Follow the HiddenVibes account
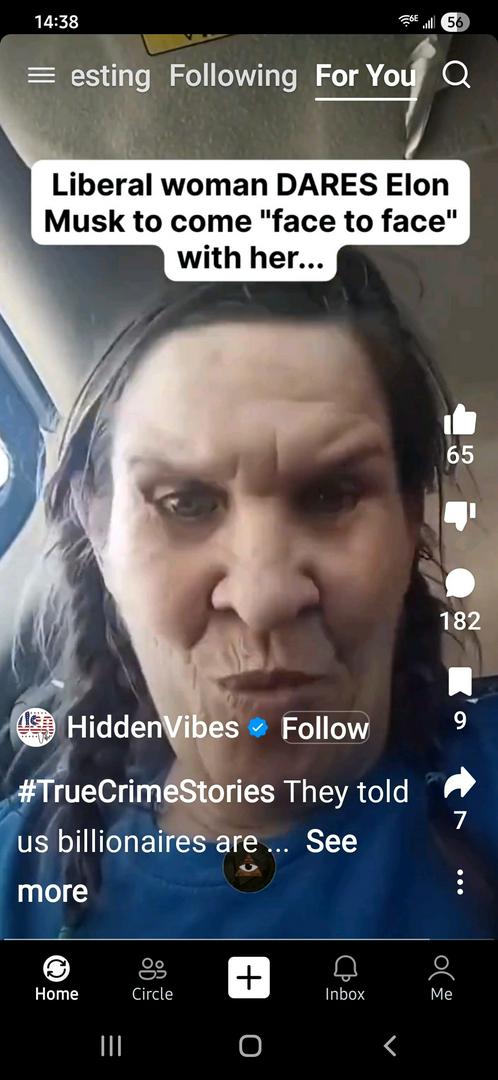498x1080 pixels. (325, 728)
